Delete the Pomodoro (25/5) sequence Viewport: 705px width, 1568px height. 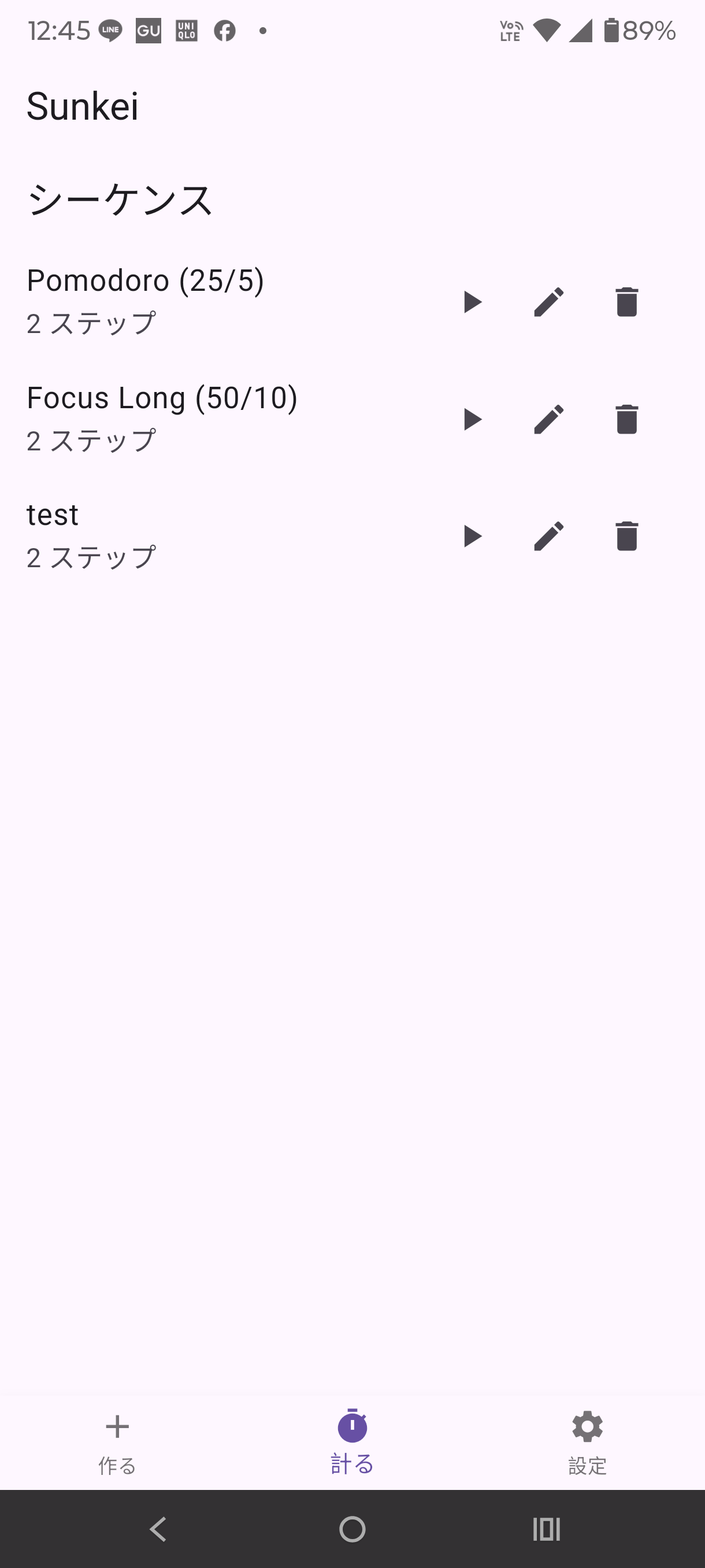click(x=626, y=302)
